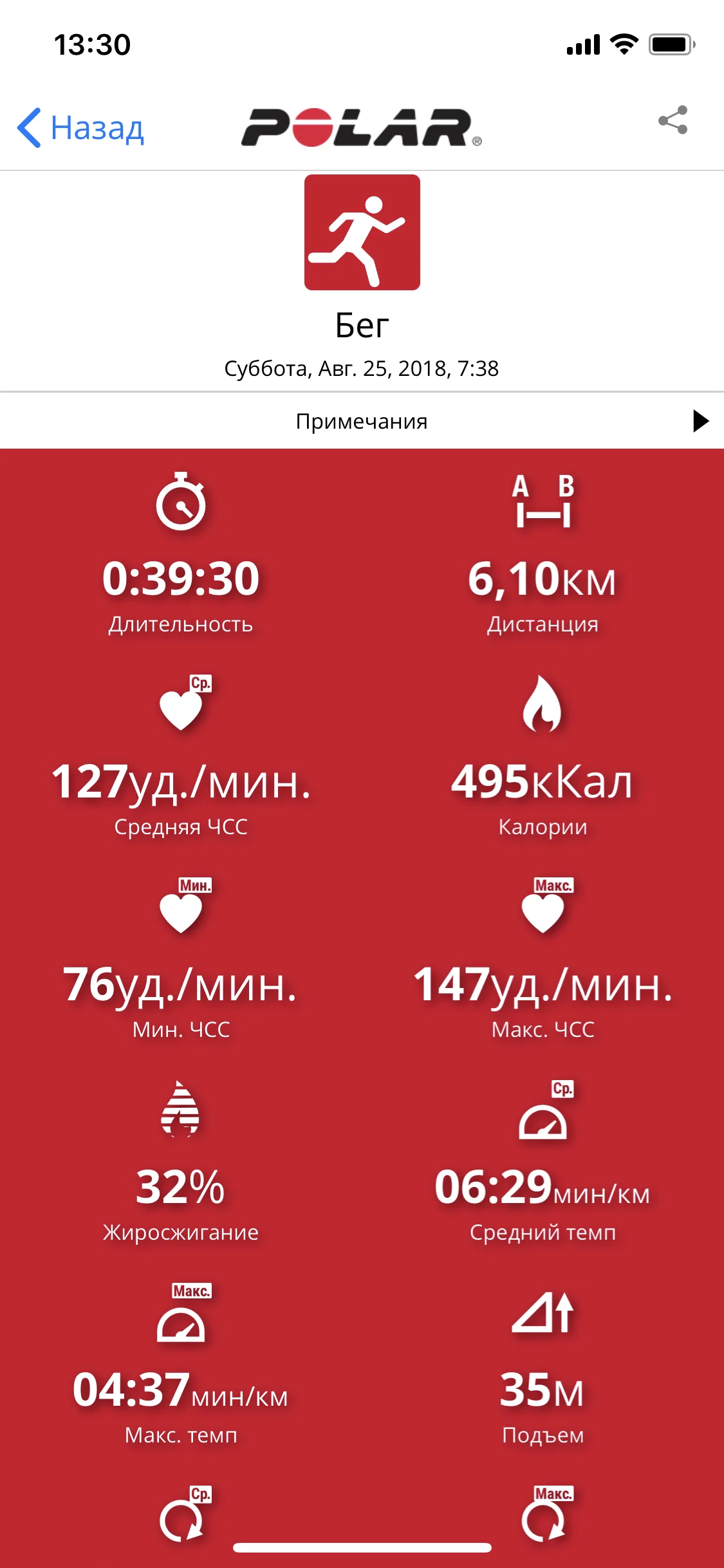
Task: Go back using the Назад button
Action: point(81,127)
